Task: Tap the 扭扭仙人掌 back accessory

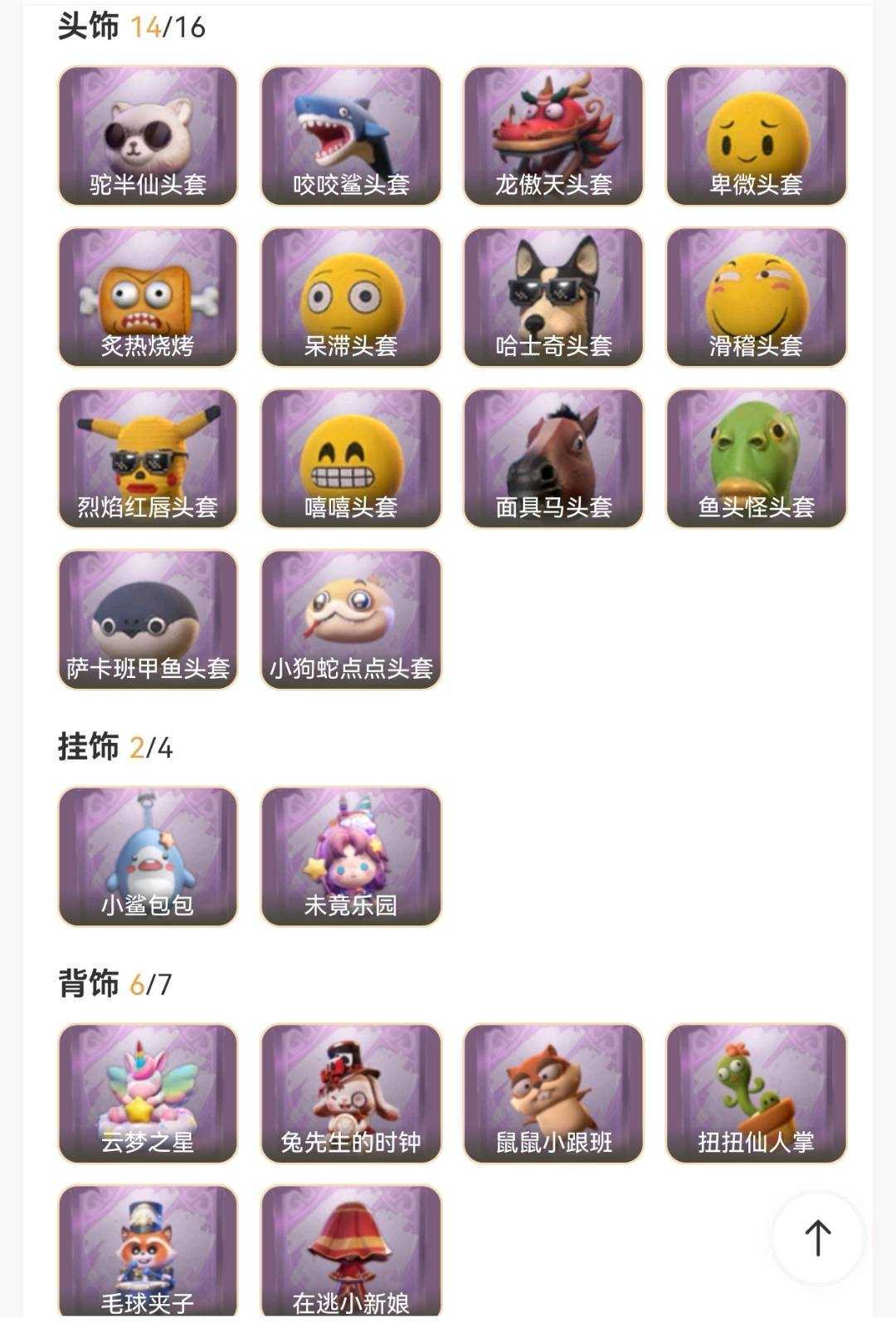Action: click(756, 1093)
